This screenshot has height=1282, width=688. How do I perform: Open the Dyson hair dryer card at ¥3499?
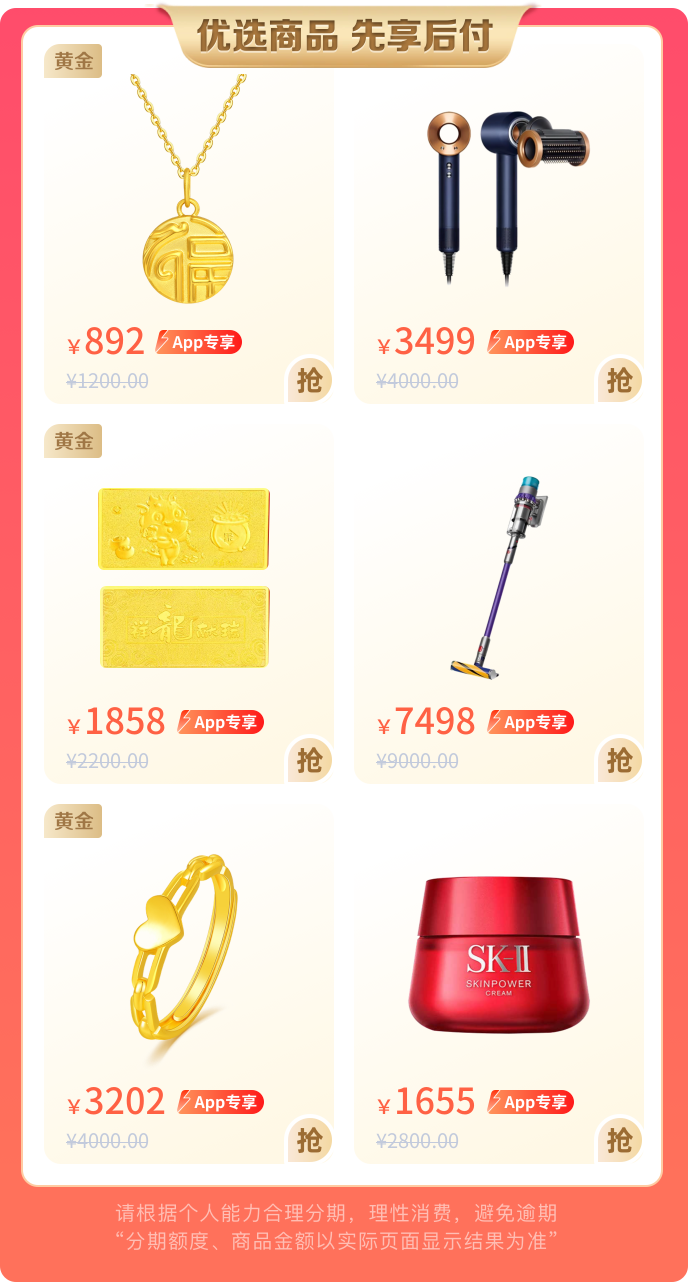pos(498,200)
